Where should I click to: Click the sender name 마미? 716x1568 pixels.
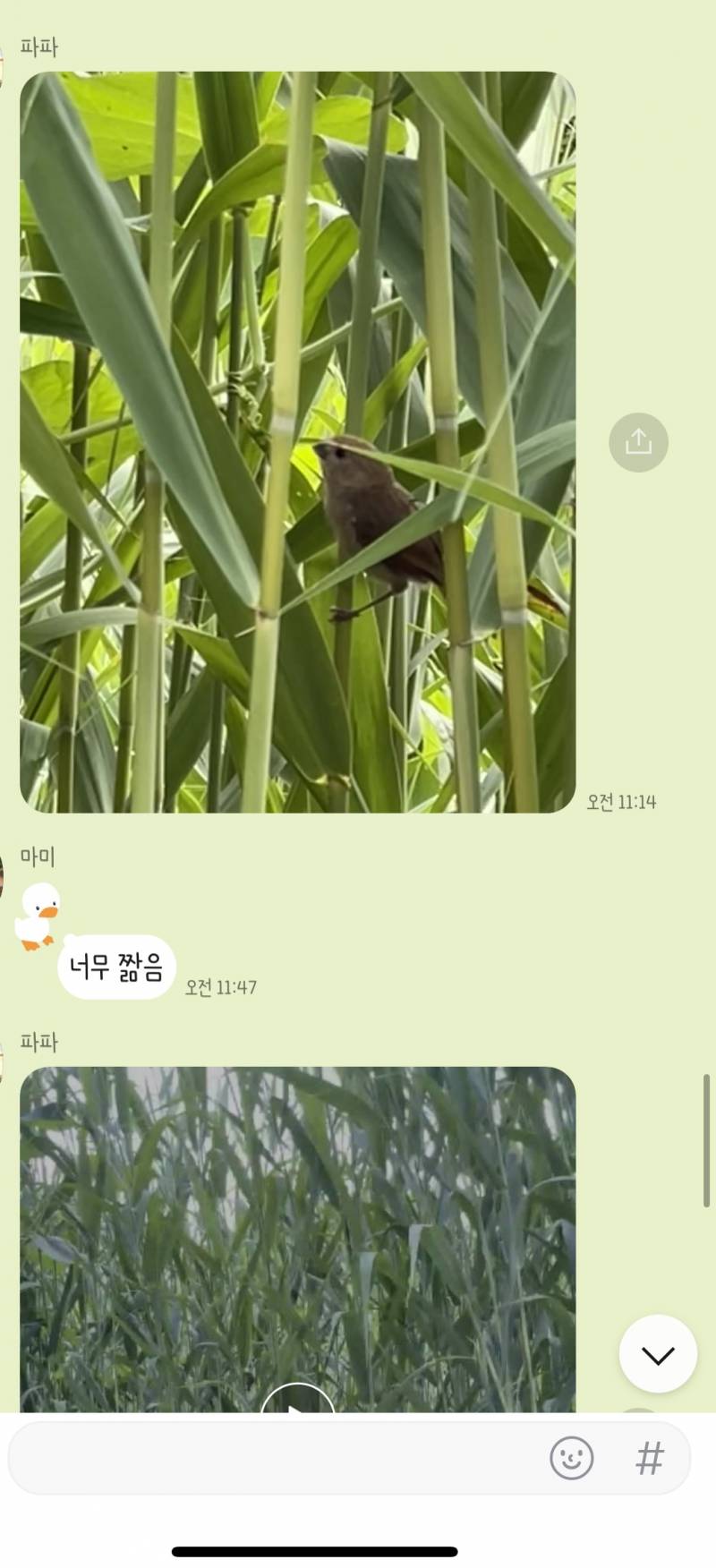39,856
